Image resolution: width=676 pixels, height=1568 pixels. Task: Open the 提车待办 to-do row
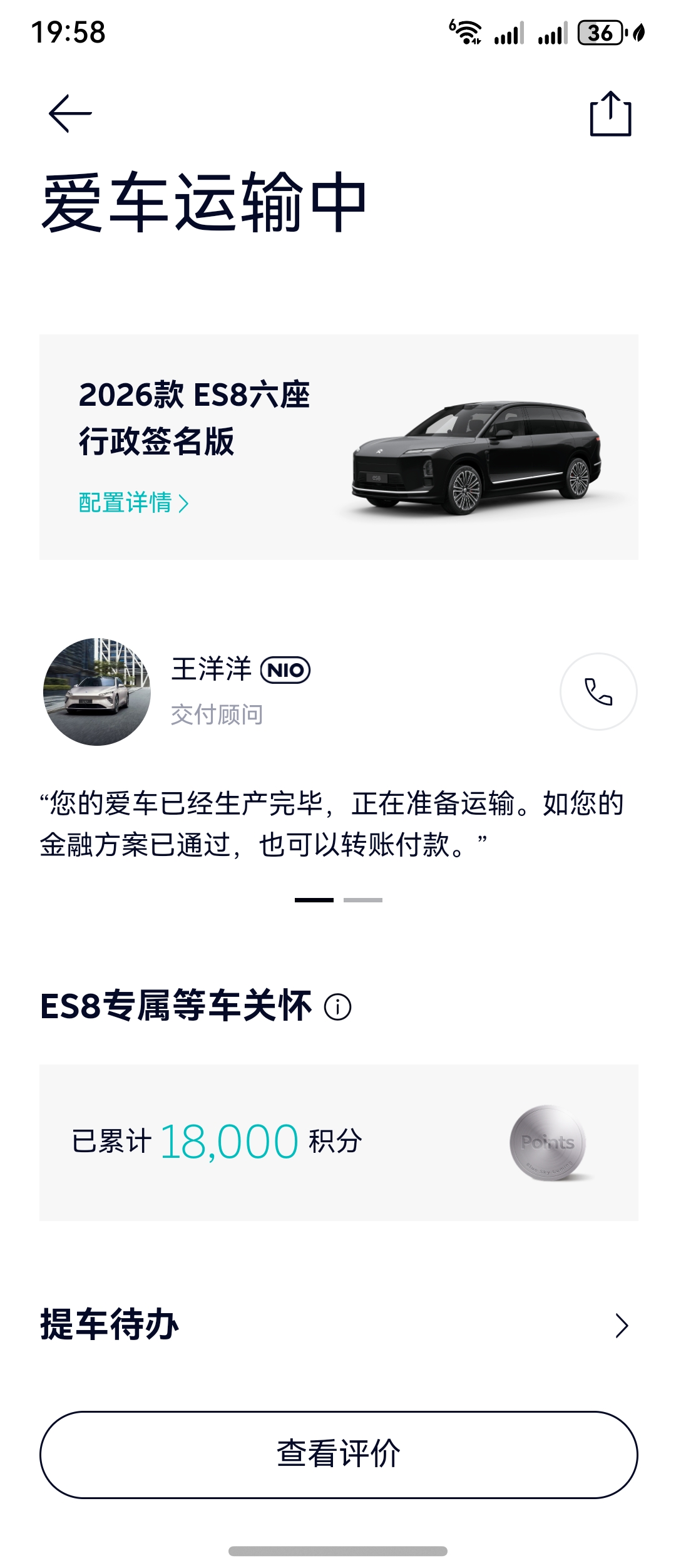(338, 1325)
